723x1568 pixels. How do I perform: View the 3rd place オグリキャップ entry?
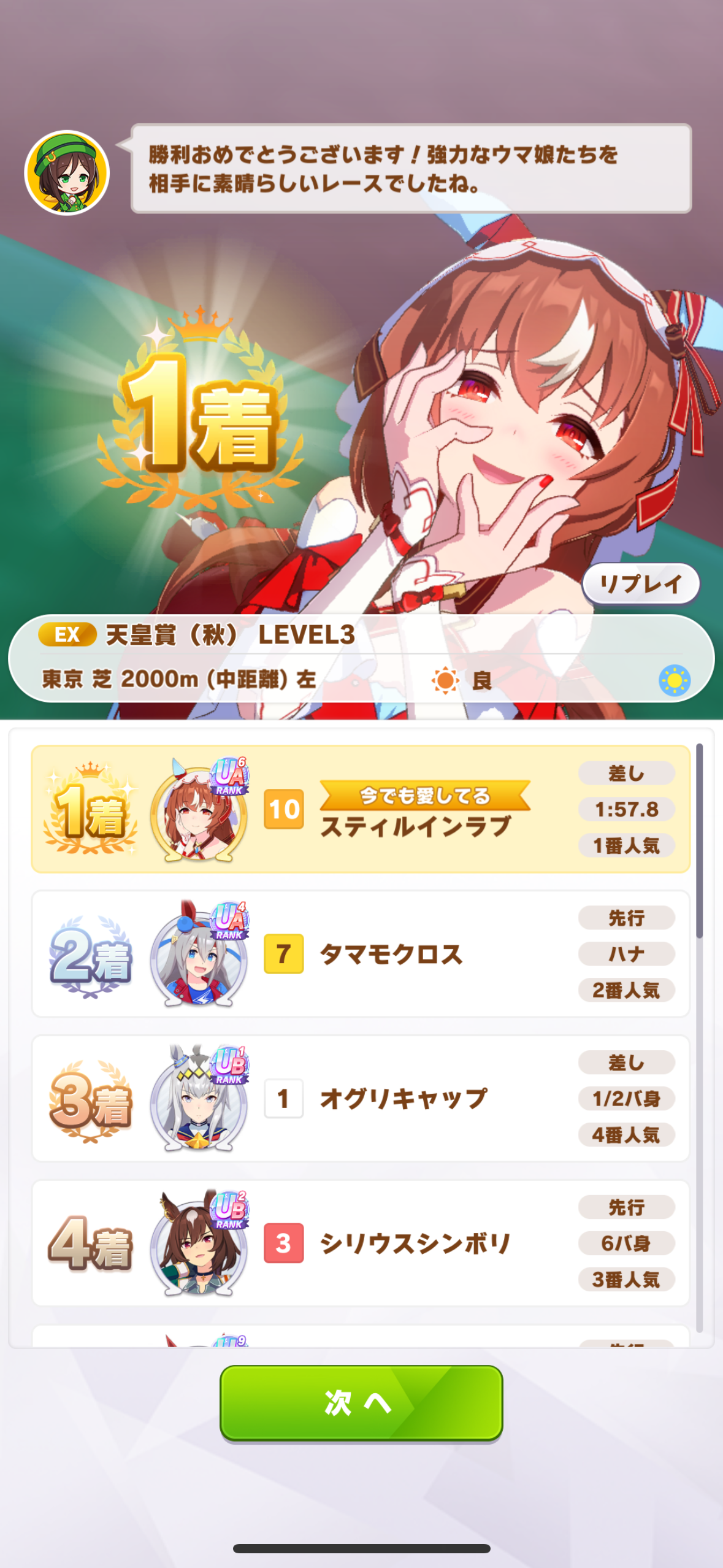tap(361, 1099)
